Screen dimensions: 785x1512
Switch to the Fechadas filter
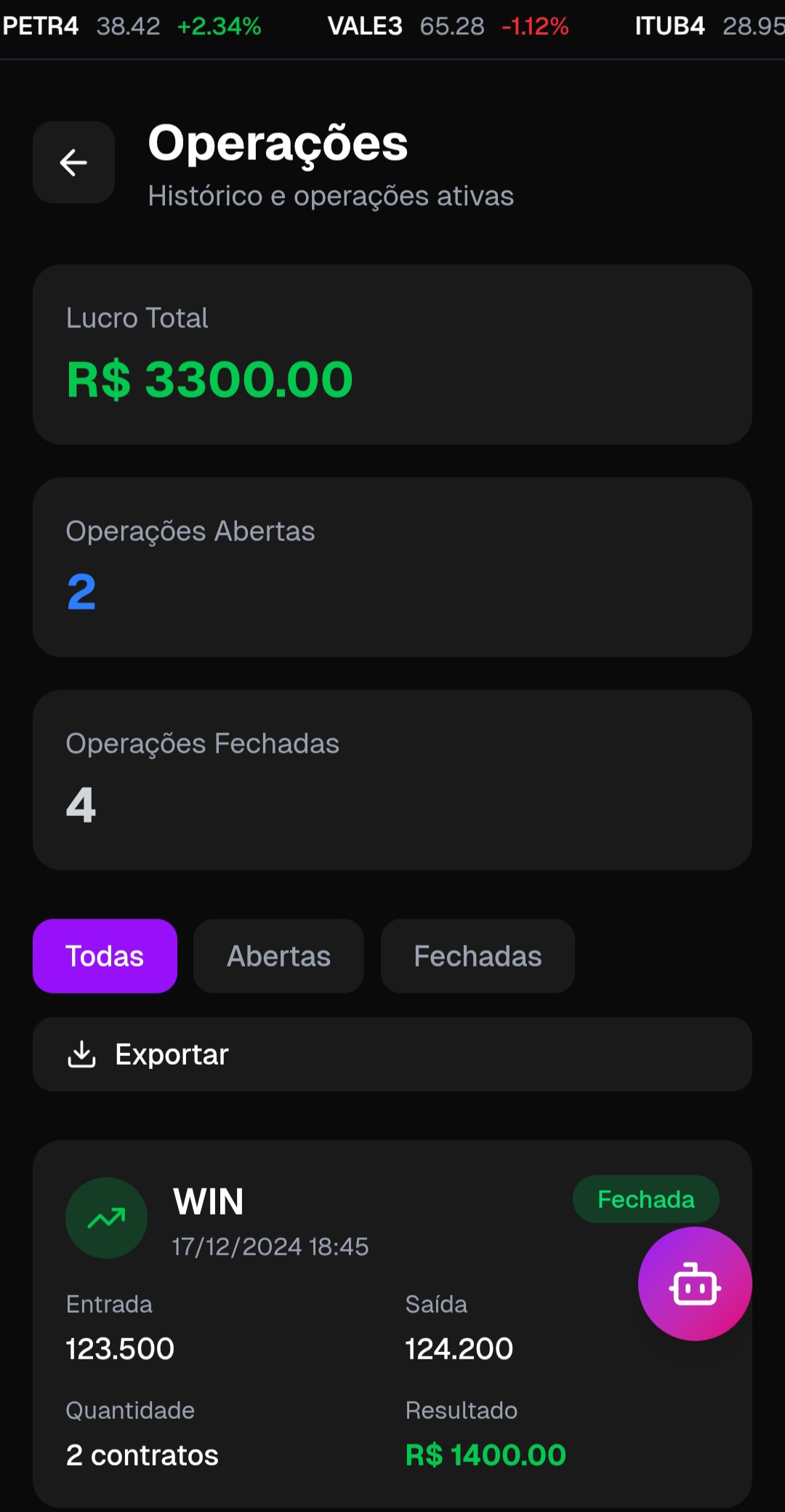coord(477,956)
